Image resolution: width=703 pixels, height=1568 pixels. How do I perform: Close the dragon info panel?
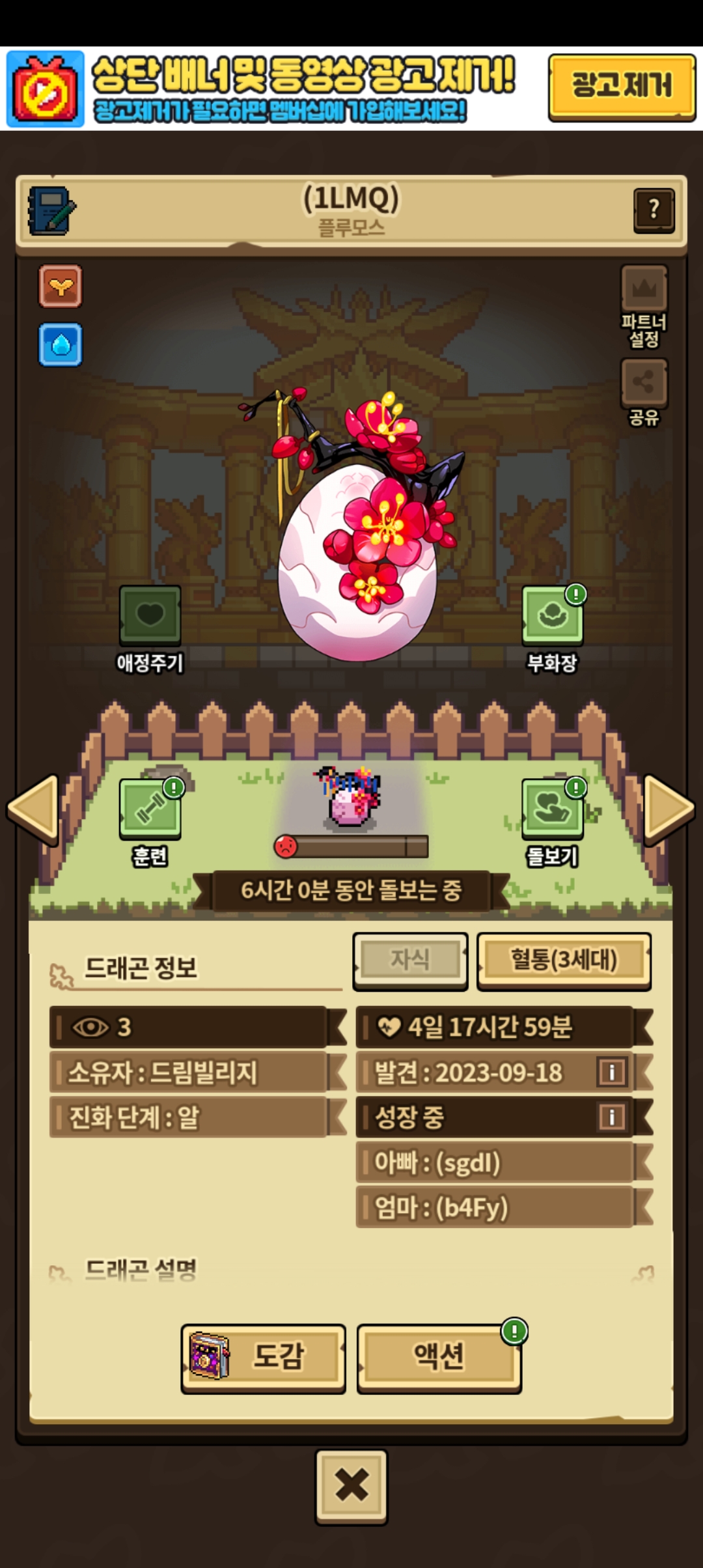coord(351,1486)
